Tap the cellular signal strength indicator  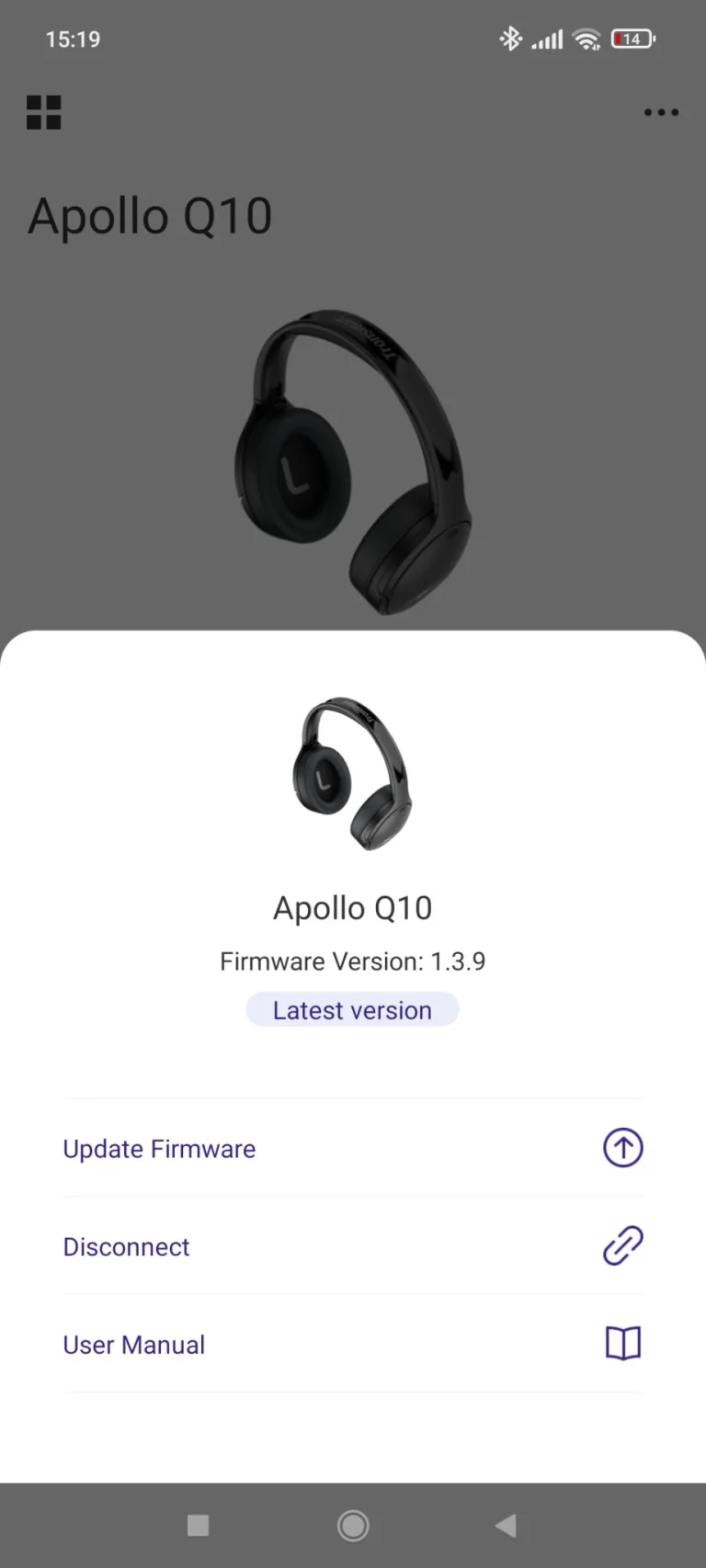point(547,39)
